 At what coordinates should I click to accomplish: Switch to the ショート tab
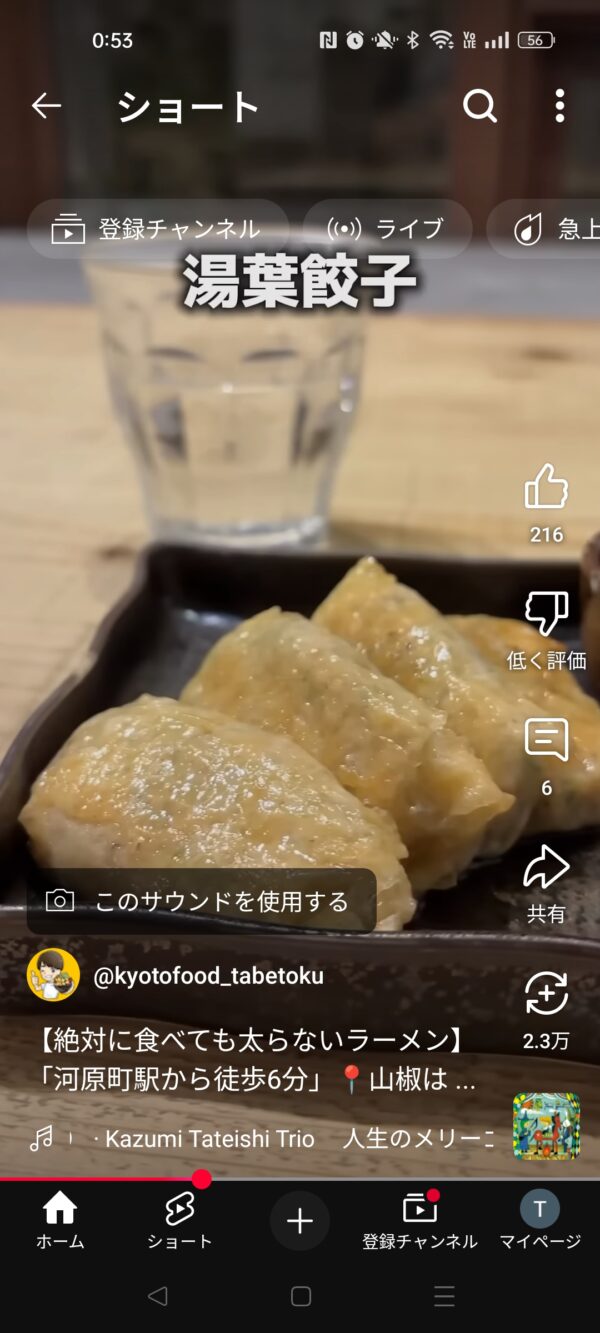click(x=180, y=1220)
